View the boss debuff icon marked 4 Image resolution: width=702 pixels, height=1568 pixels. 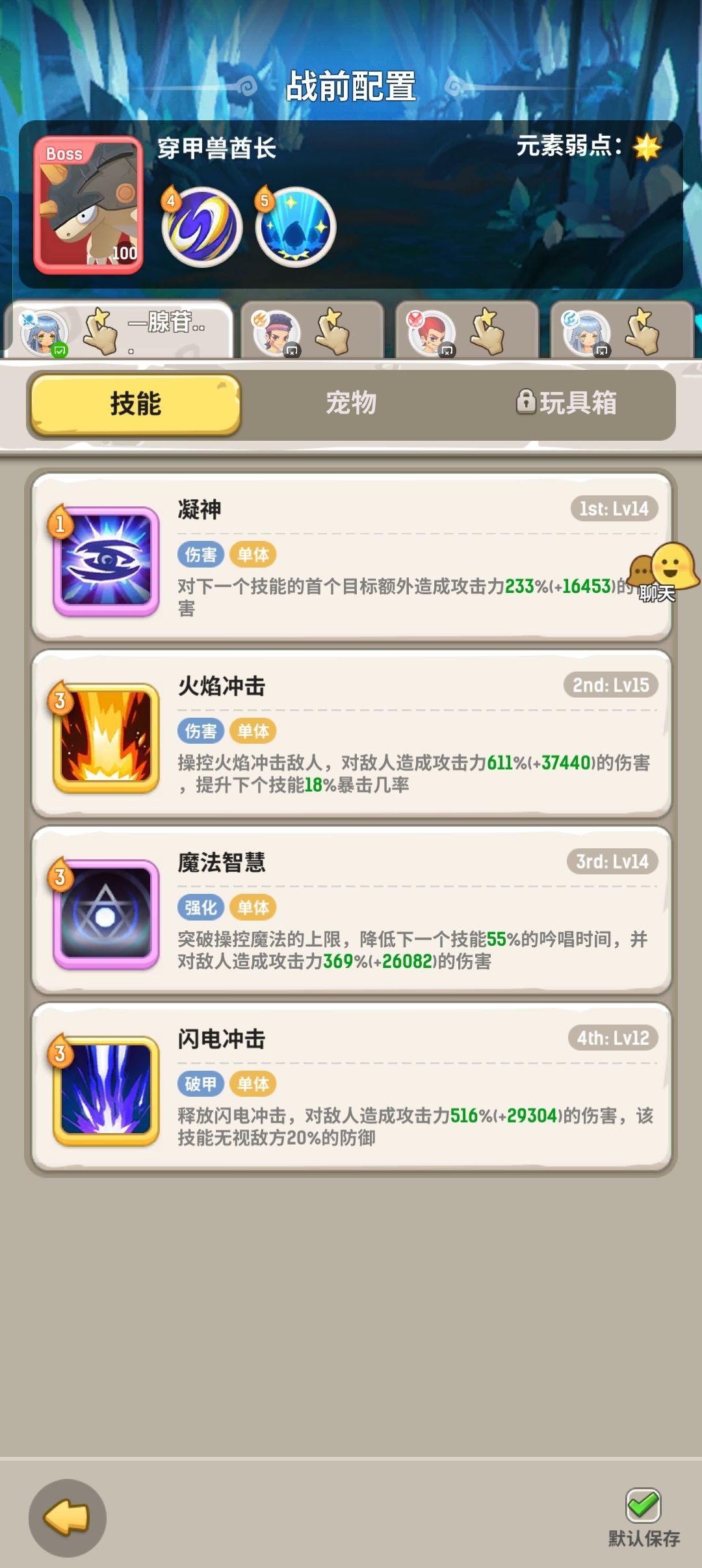click(201, 228)
